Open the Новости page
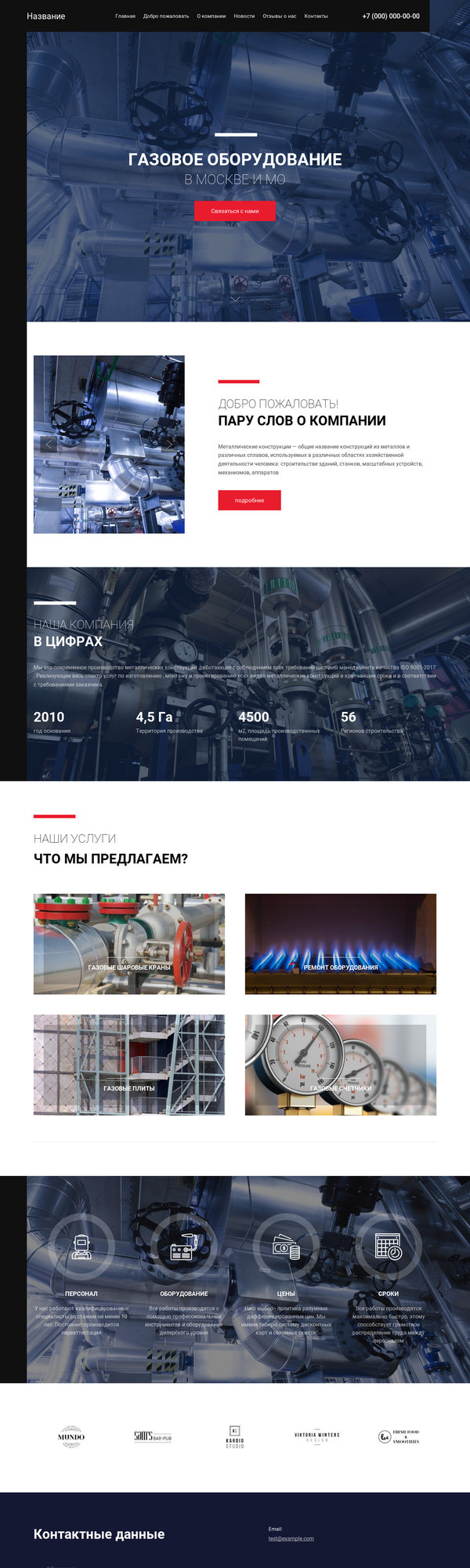 pos(244,16)
